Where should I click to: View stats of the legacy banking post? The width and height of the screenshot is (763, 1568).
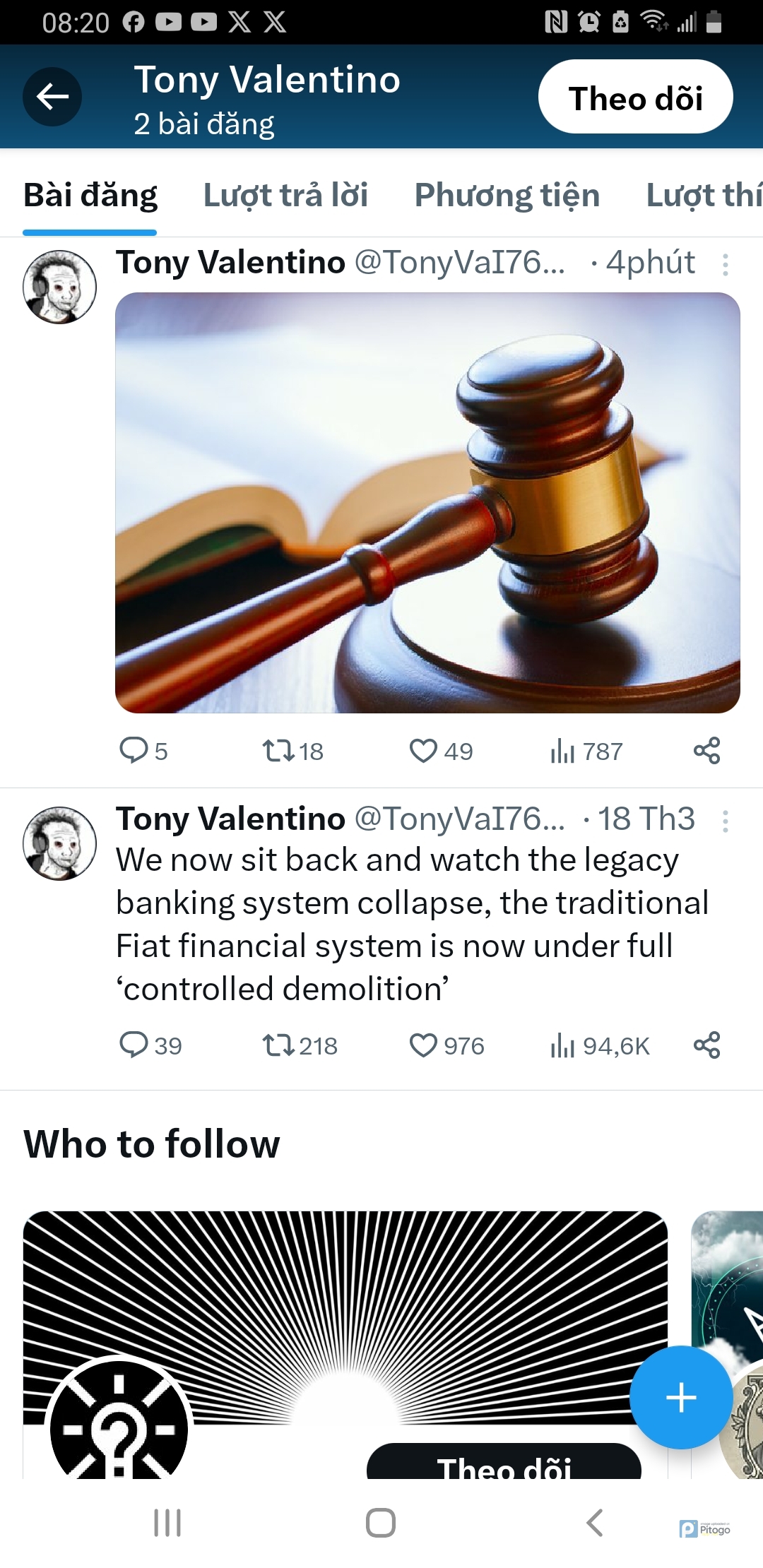click(x=599, y=1045)
